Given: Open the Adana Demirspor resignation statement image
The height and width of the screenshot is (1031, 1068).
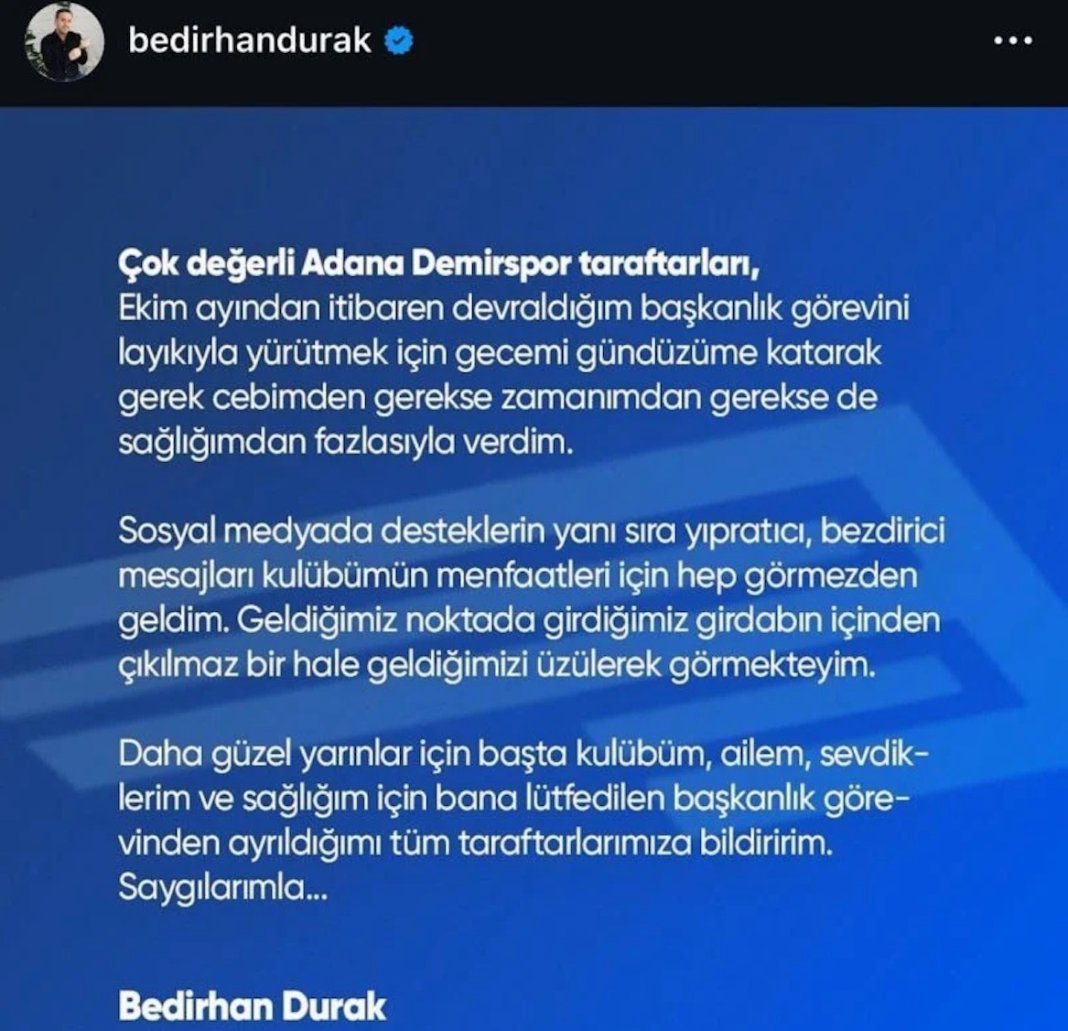Looking at the screenshot, I should [x=534, y=568].
